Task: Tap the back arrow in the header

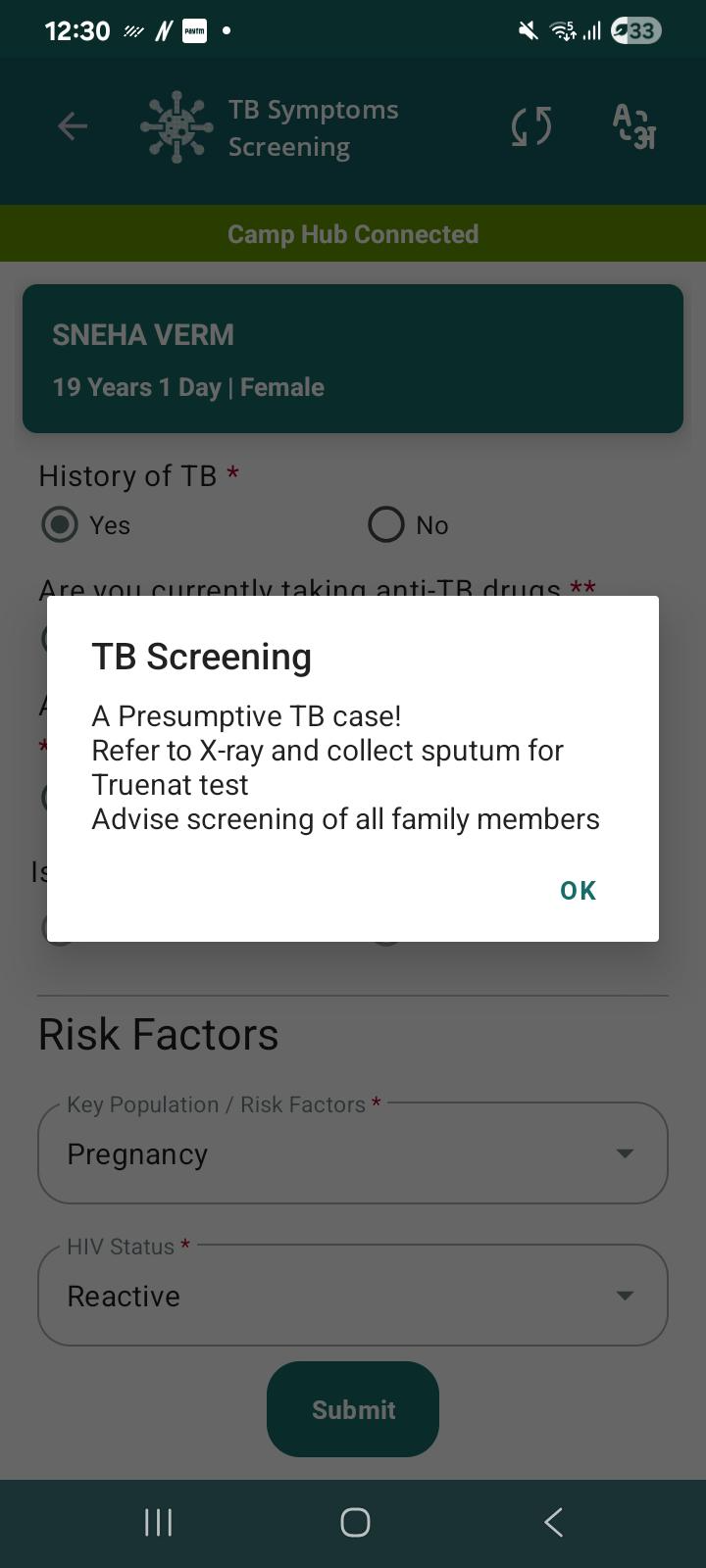Action: click(x=72, y=126)
